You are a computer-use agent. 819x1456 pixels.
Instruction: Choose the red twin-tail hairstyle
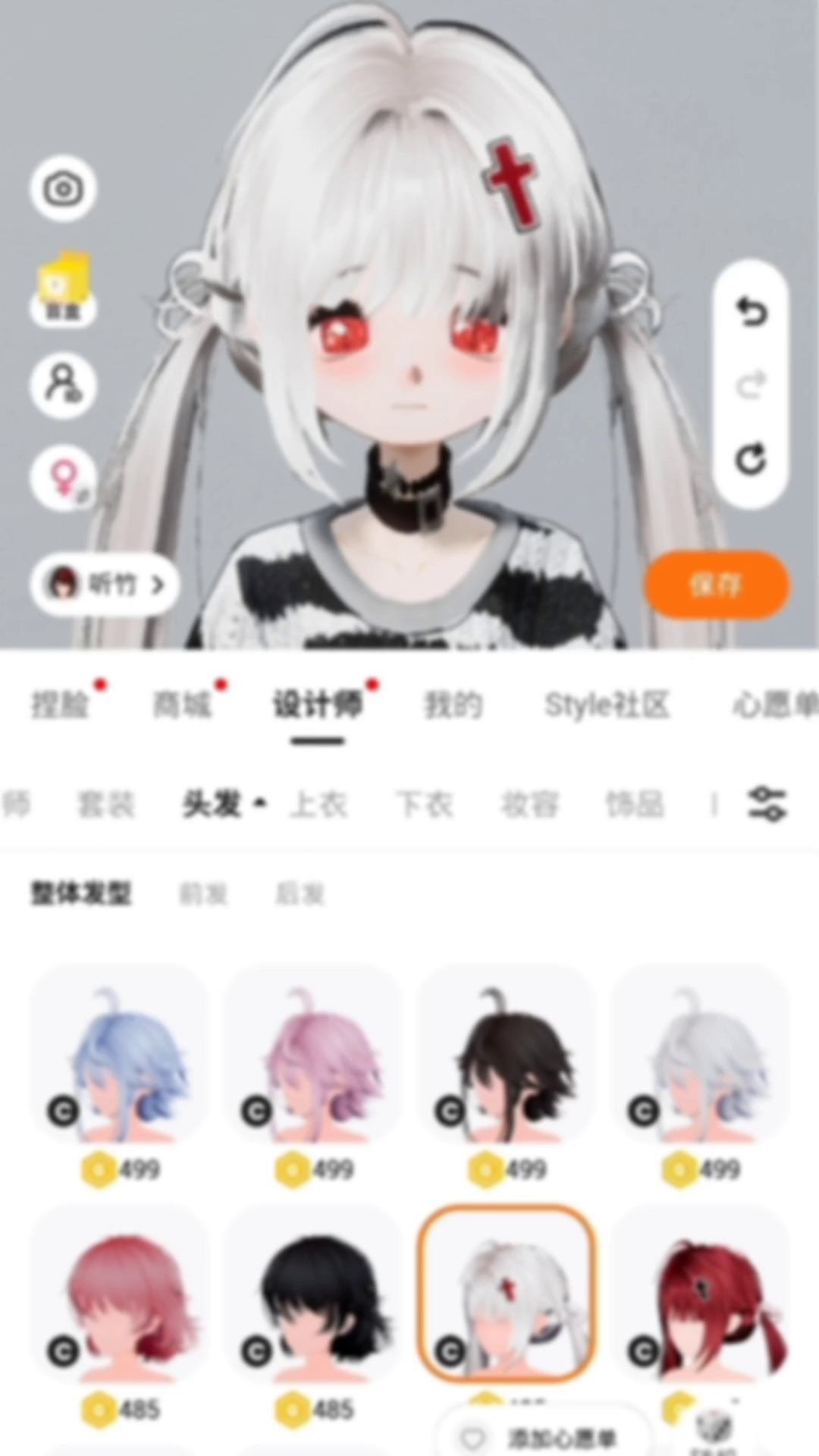click(x=699, y=1294)
